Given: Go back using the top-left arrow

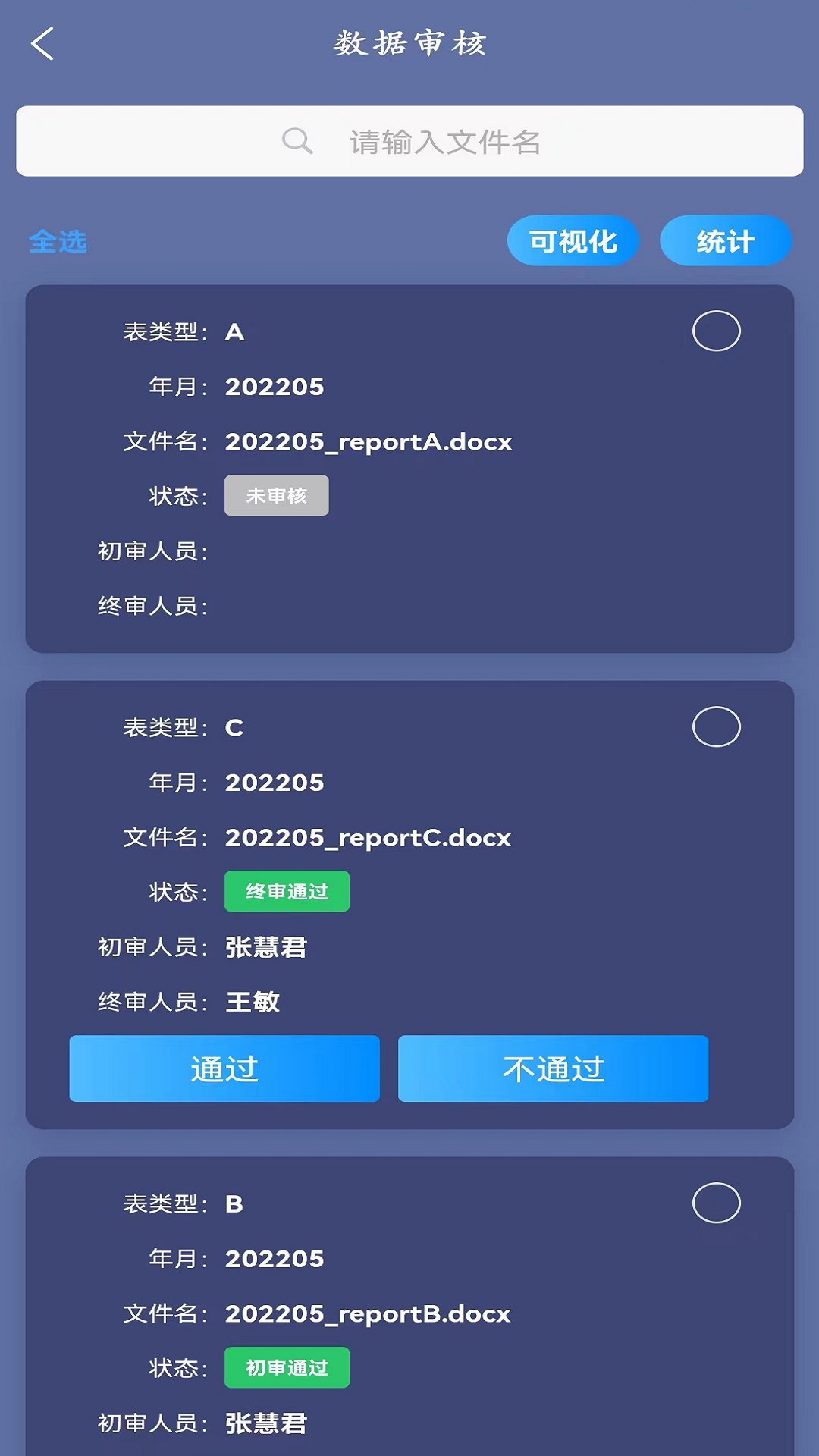Looking at the screenshot, I should point(42,43).
